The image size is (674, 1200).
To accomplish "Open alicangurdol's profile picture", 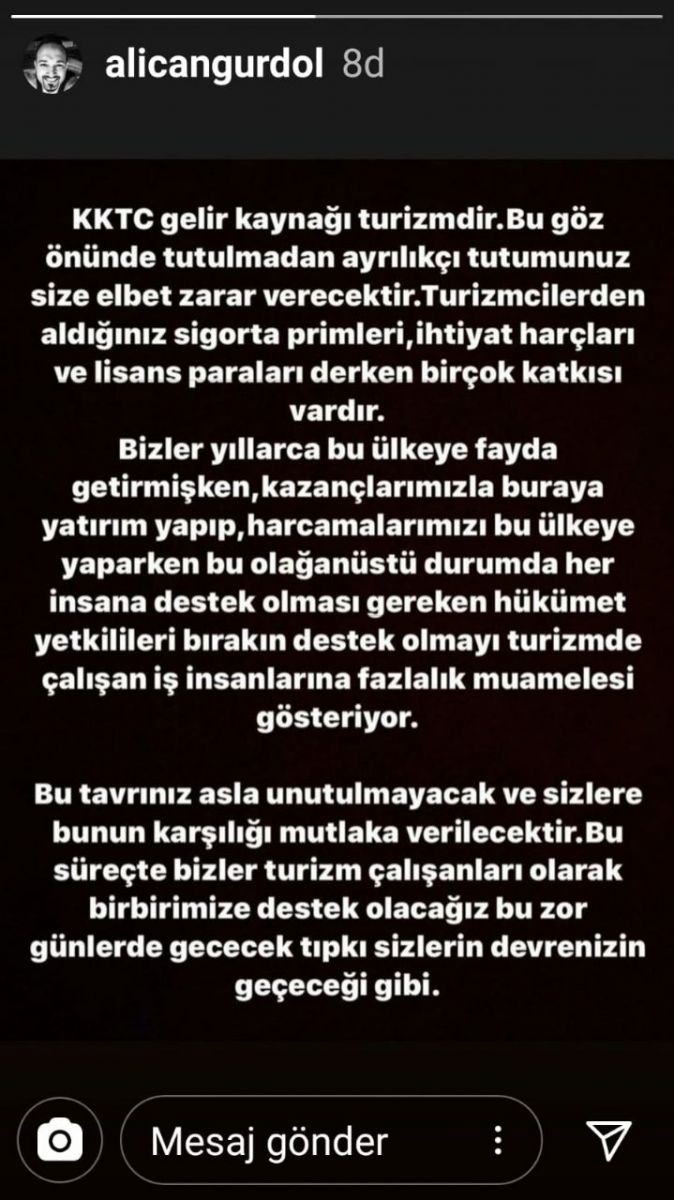I will 51,66.
